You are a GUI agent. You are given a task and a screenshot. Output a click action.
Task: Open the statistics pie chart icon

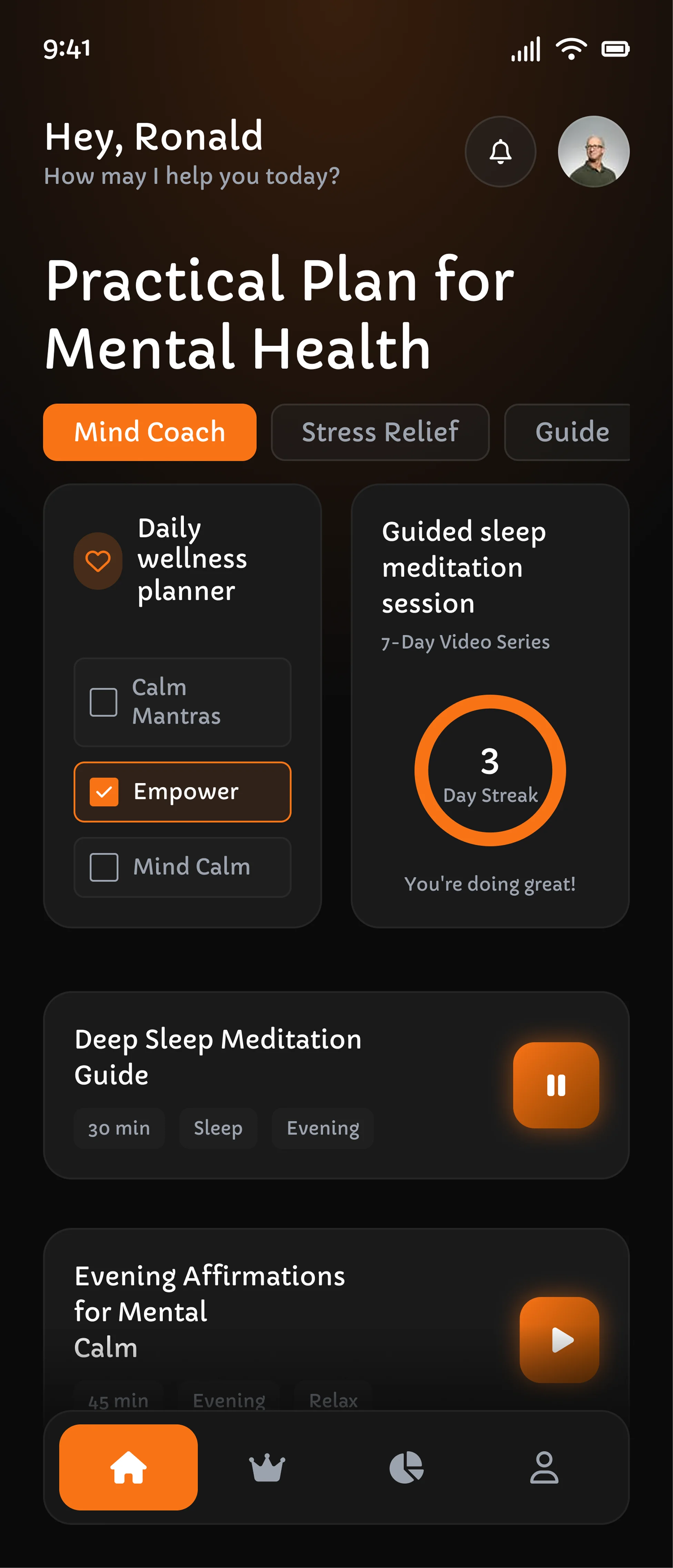pos(406,1466)
